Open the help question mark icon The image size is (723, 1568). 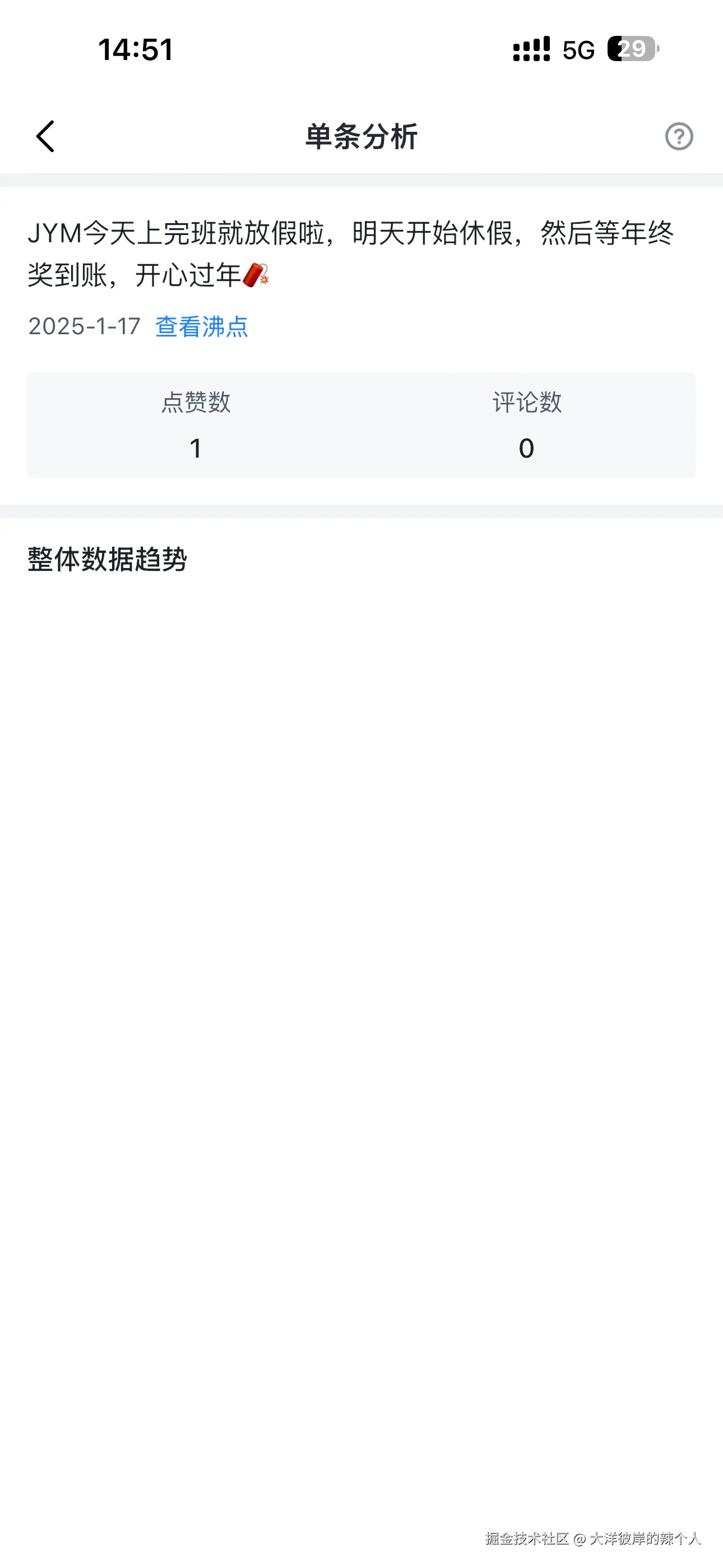click(x=679, y=137)
